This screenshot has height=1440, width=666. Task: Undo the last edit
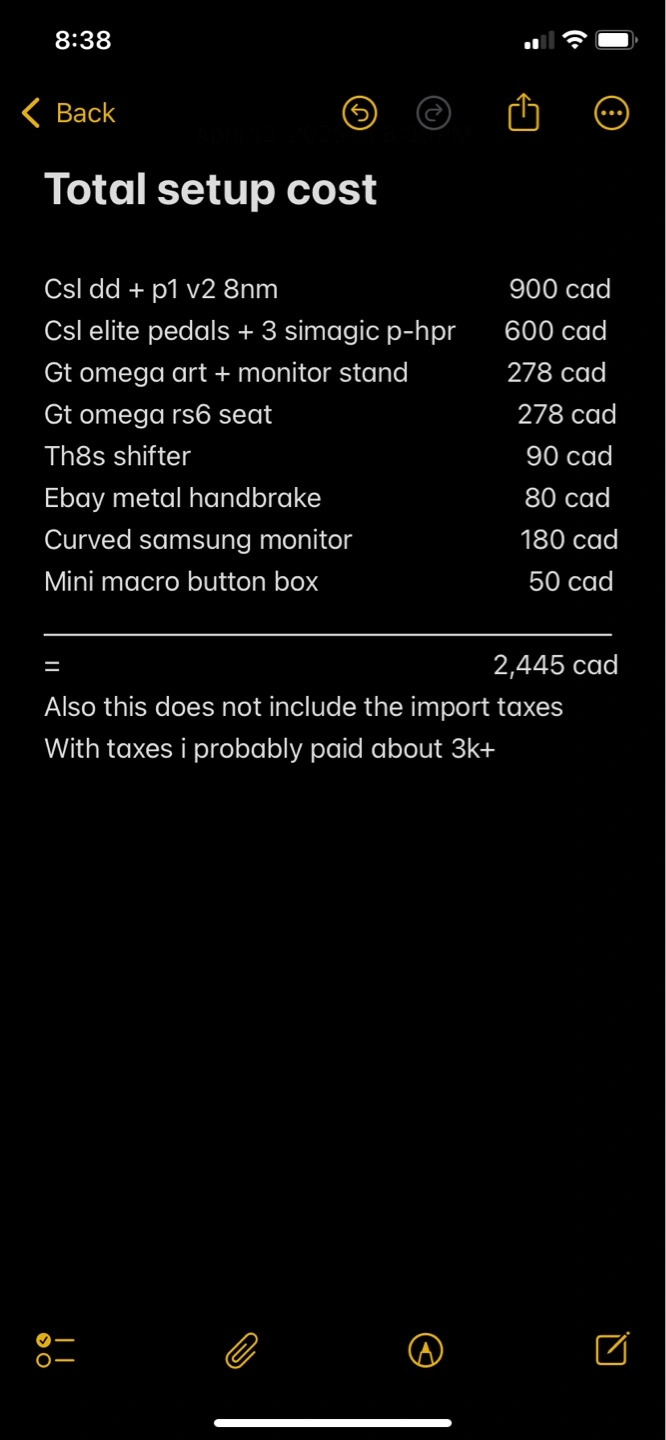360,113
